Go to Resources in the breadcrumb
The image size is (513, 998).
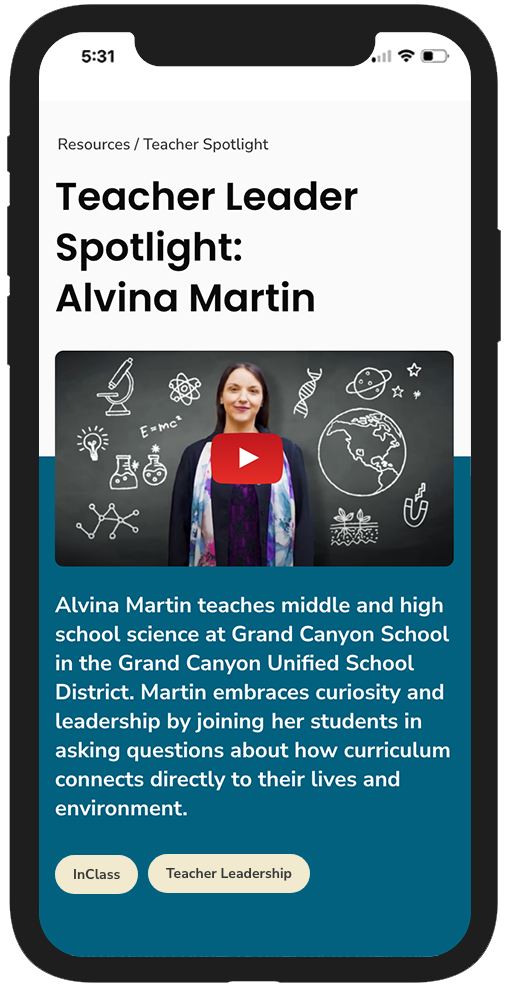click(x=94, y=144)
